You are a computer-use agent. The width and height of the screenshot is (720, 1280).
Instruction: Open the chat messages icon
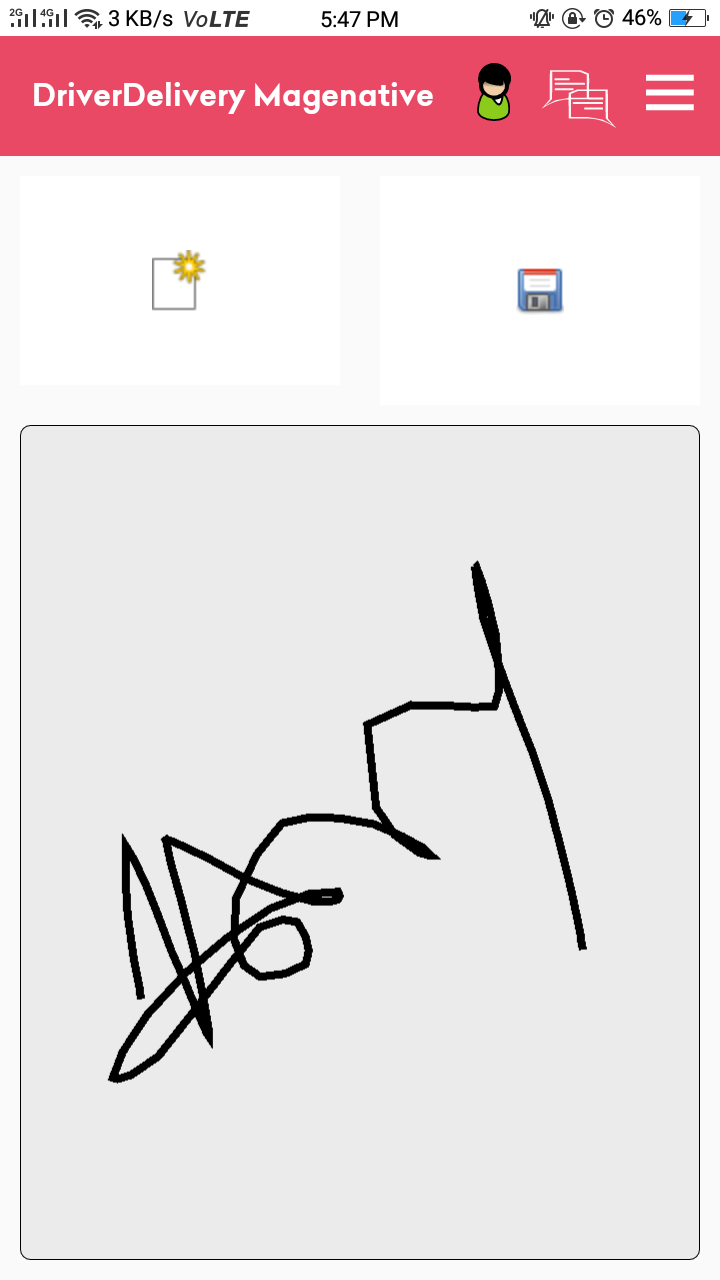point(578,97)
